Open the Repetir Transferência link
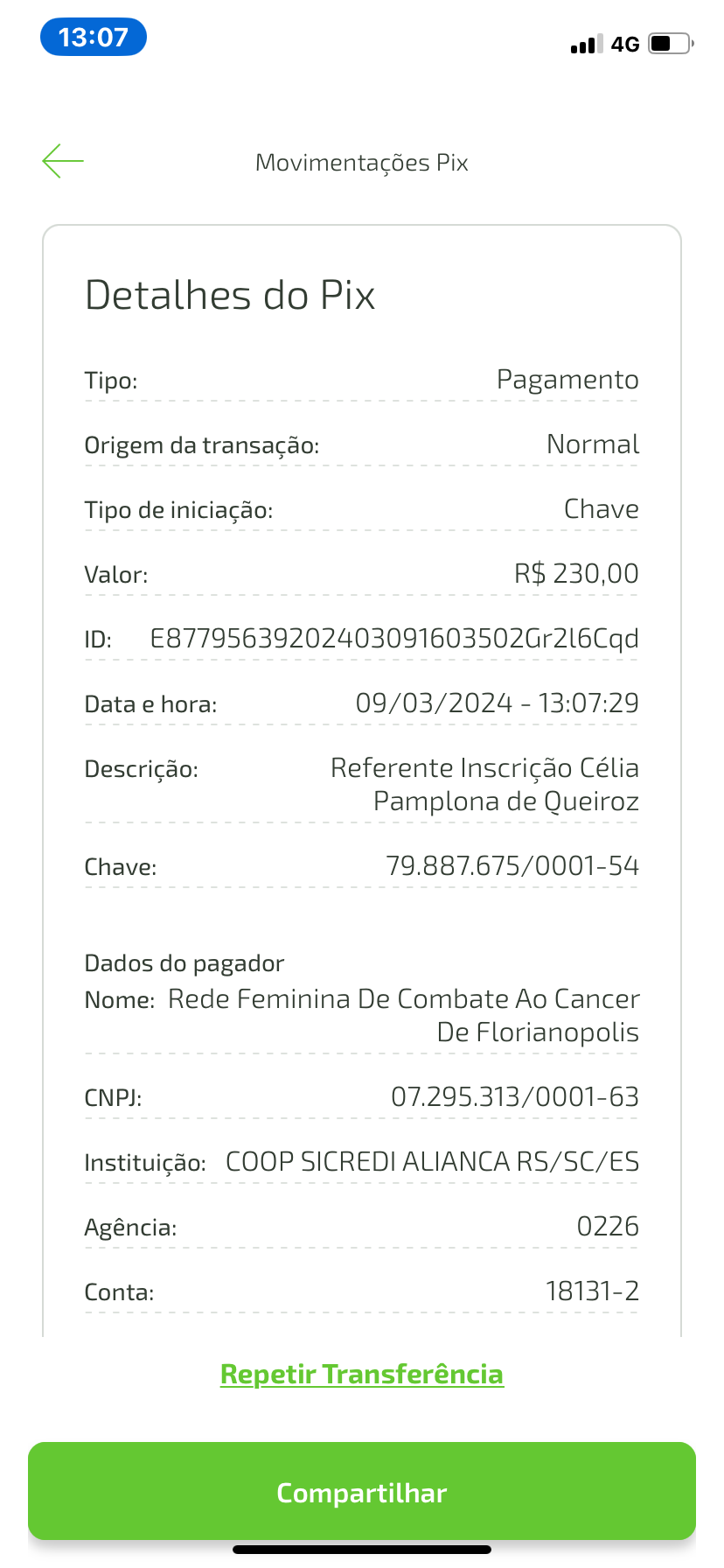The height and width of the screenshot is (1568, 724). [x=362, y=1375]
